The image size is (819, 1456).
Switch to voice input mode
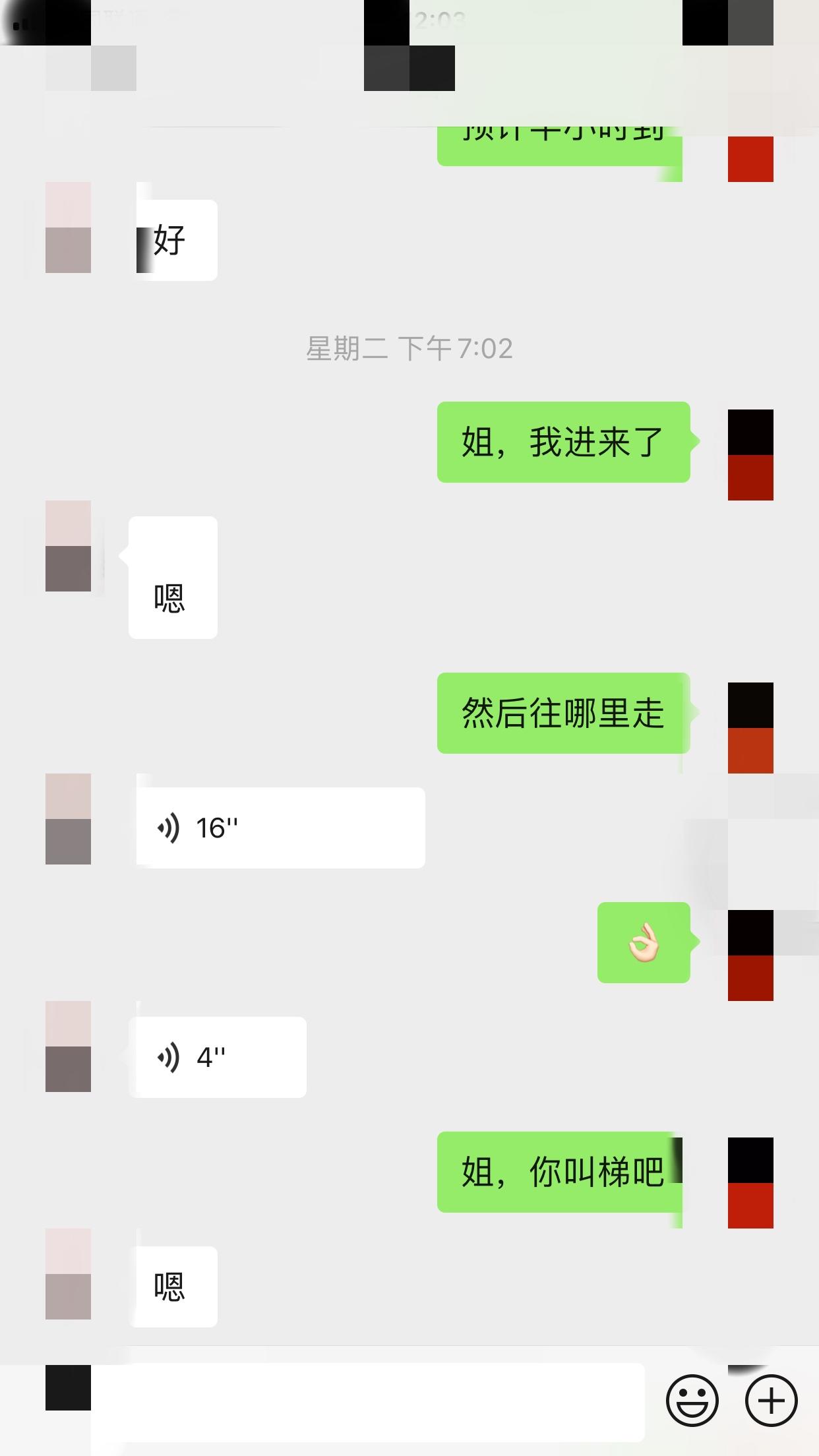click(x=67, y=1387)
